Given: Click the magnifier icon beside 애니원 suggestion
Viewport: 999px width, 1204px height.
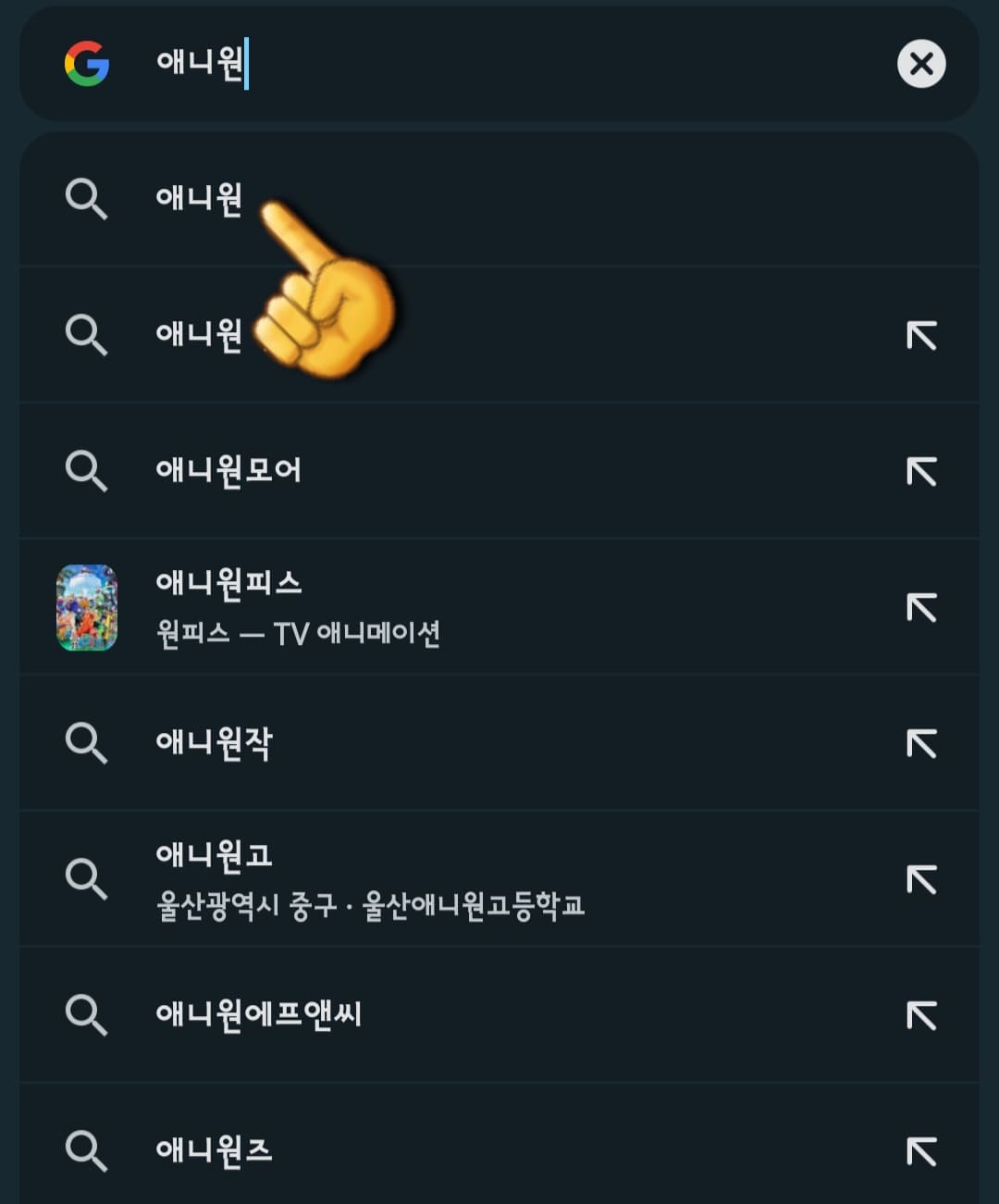Looking at the screenshot, I should 87,200.
